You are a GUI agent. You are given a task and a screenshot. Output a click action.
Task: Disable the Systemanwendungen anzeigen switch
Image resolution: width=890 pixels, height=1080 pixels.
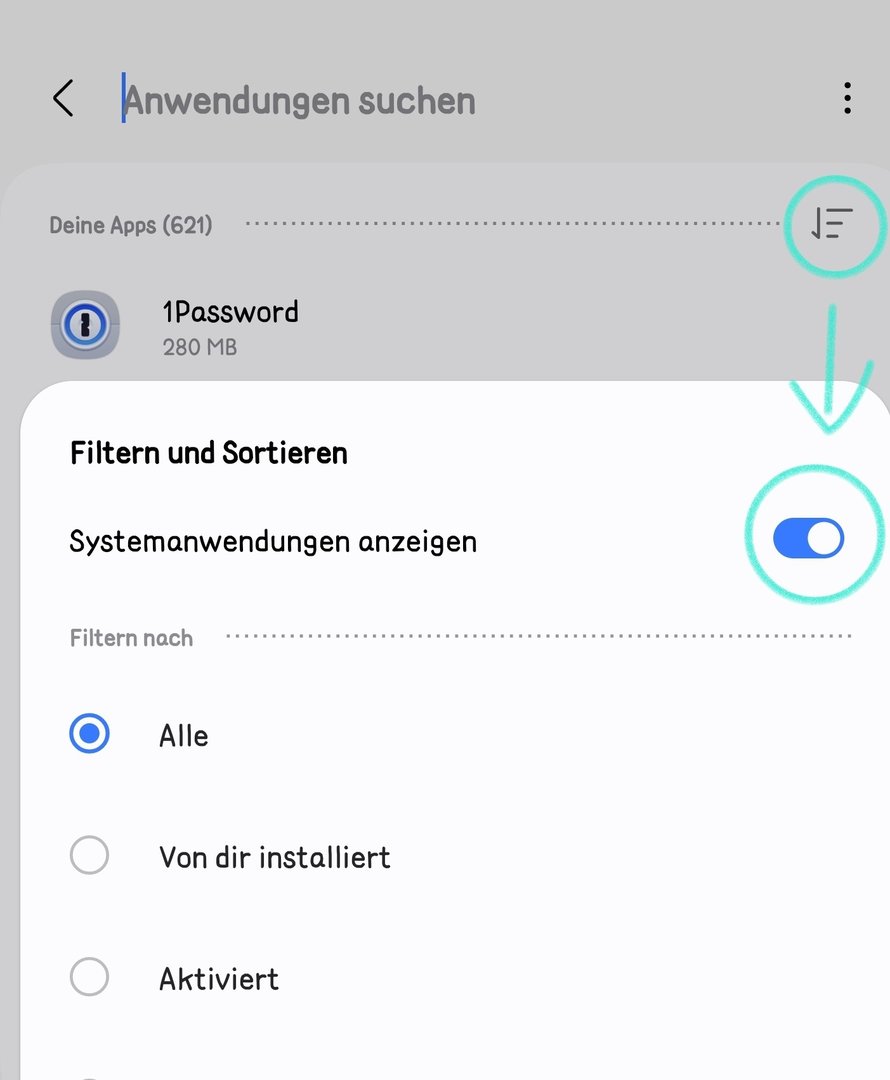click(x=808, y=539)
